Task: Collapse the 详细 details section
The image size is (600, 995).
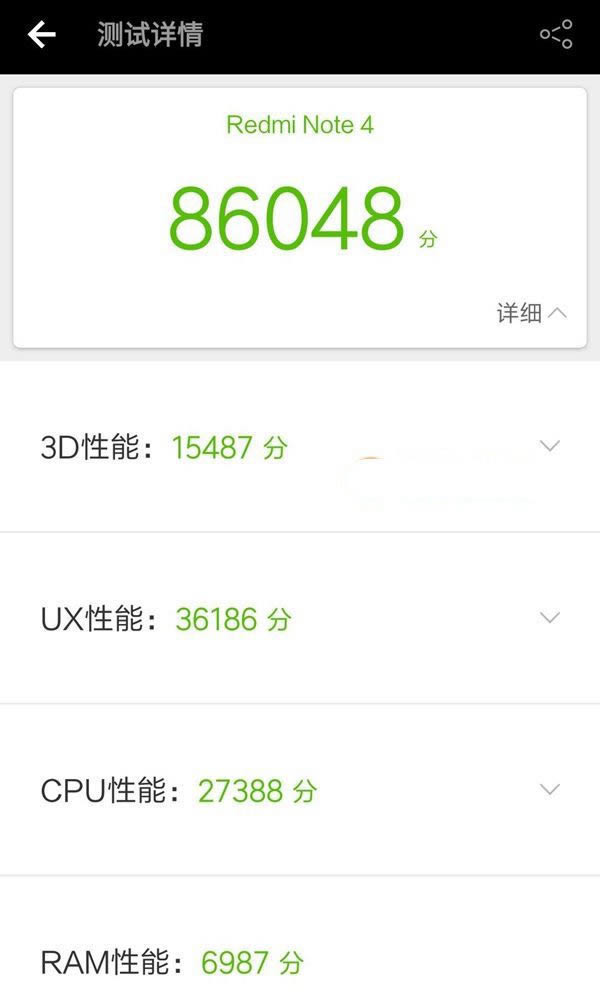Action: pos(532,313)
